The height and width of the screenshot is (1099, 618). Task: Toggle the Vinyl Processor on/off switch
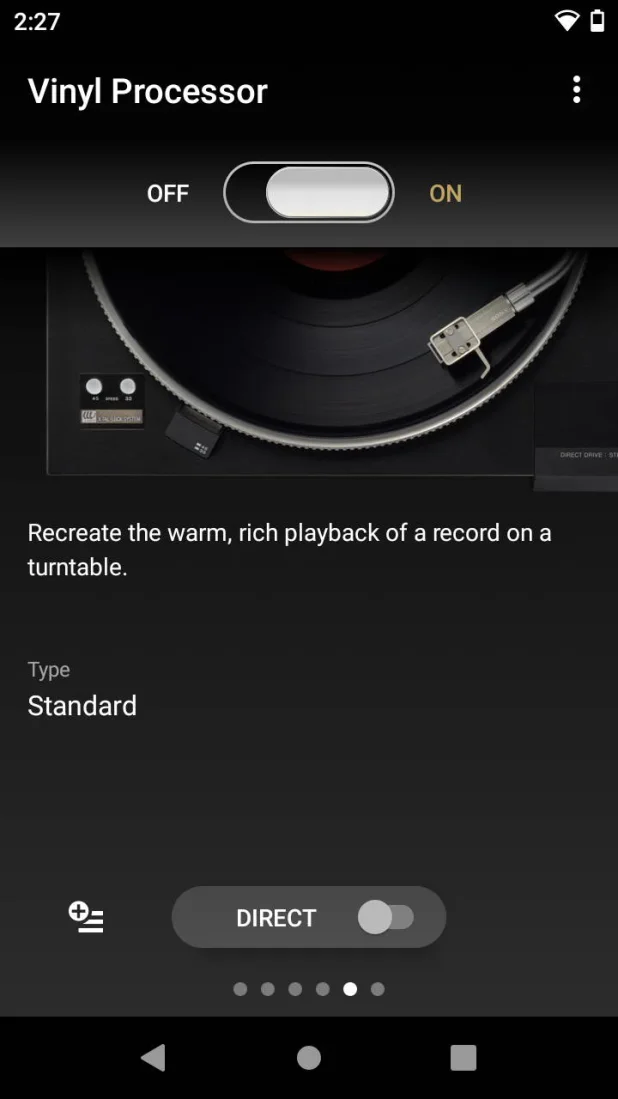tap(309, 192)
